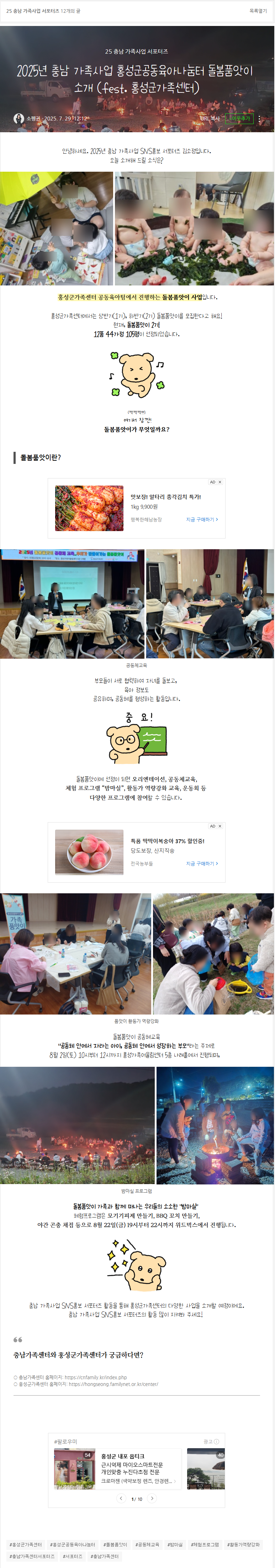
Task: Open the 25 충남 가족사업 서포터즈 category
Action: click(x=137, y=52)
